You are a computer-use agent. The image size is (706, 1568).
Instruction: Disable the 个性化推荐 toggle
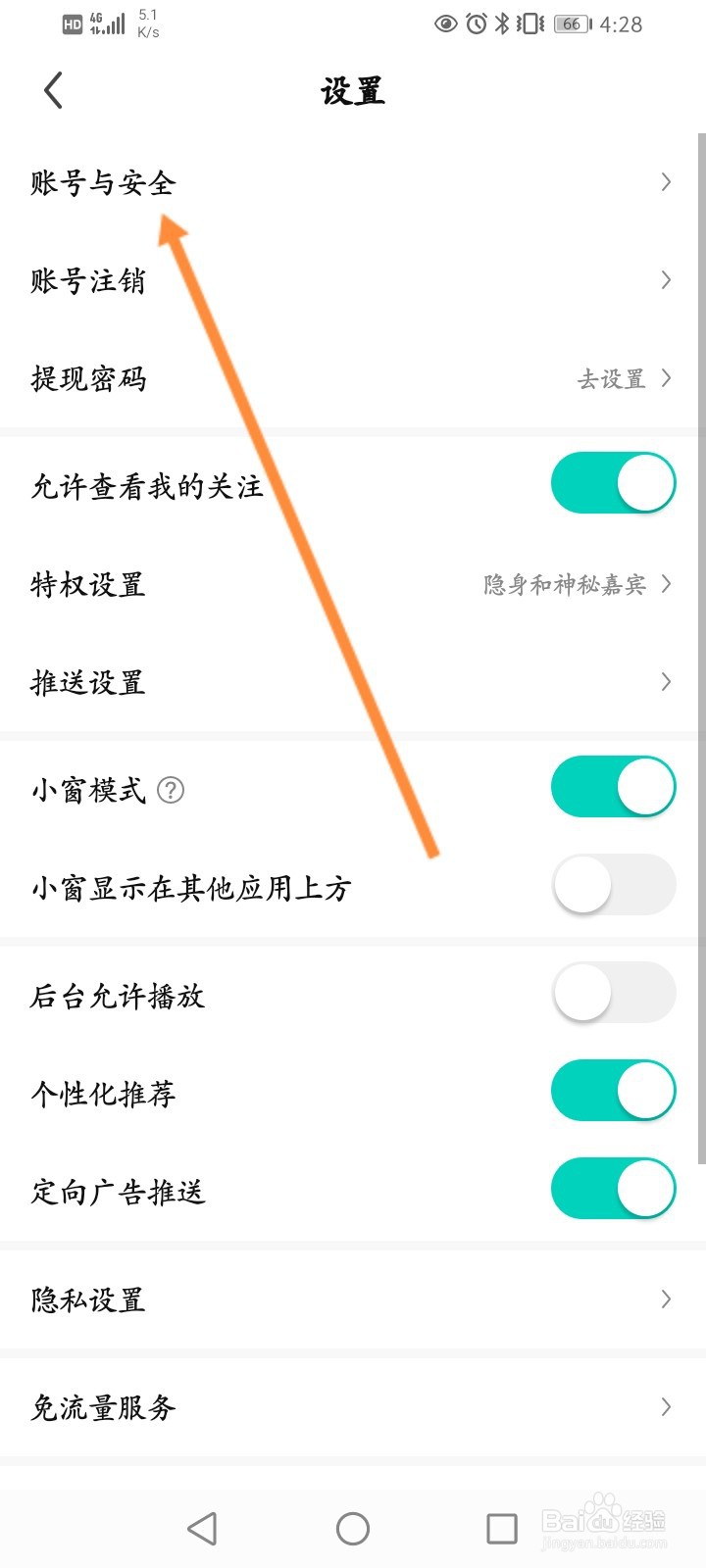coord(613,1090)
